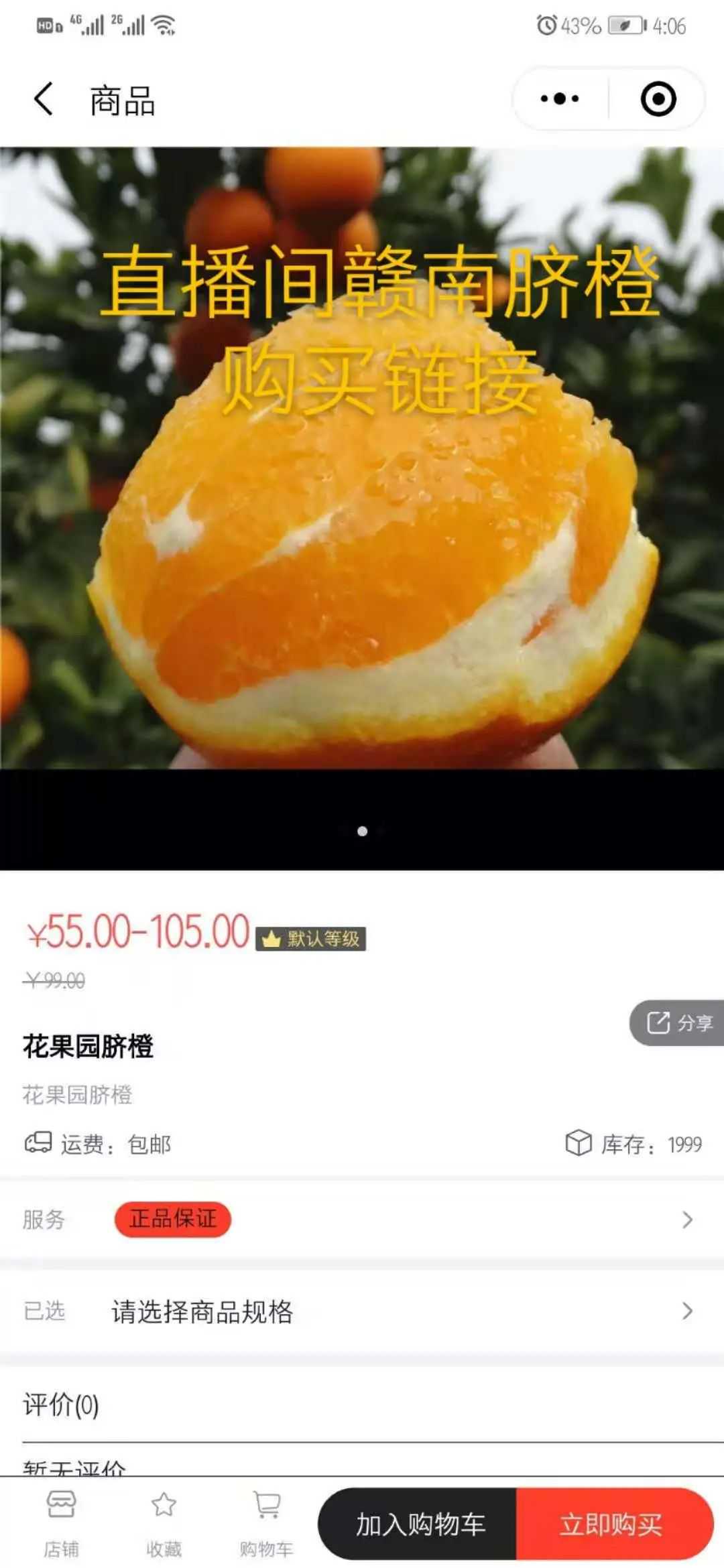
Task: Open the 购物车 shopping cart
Action: pos(267,1522)
